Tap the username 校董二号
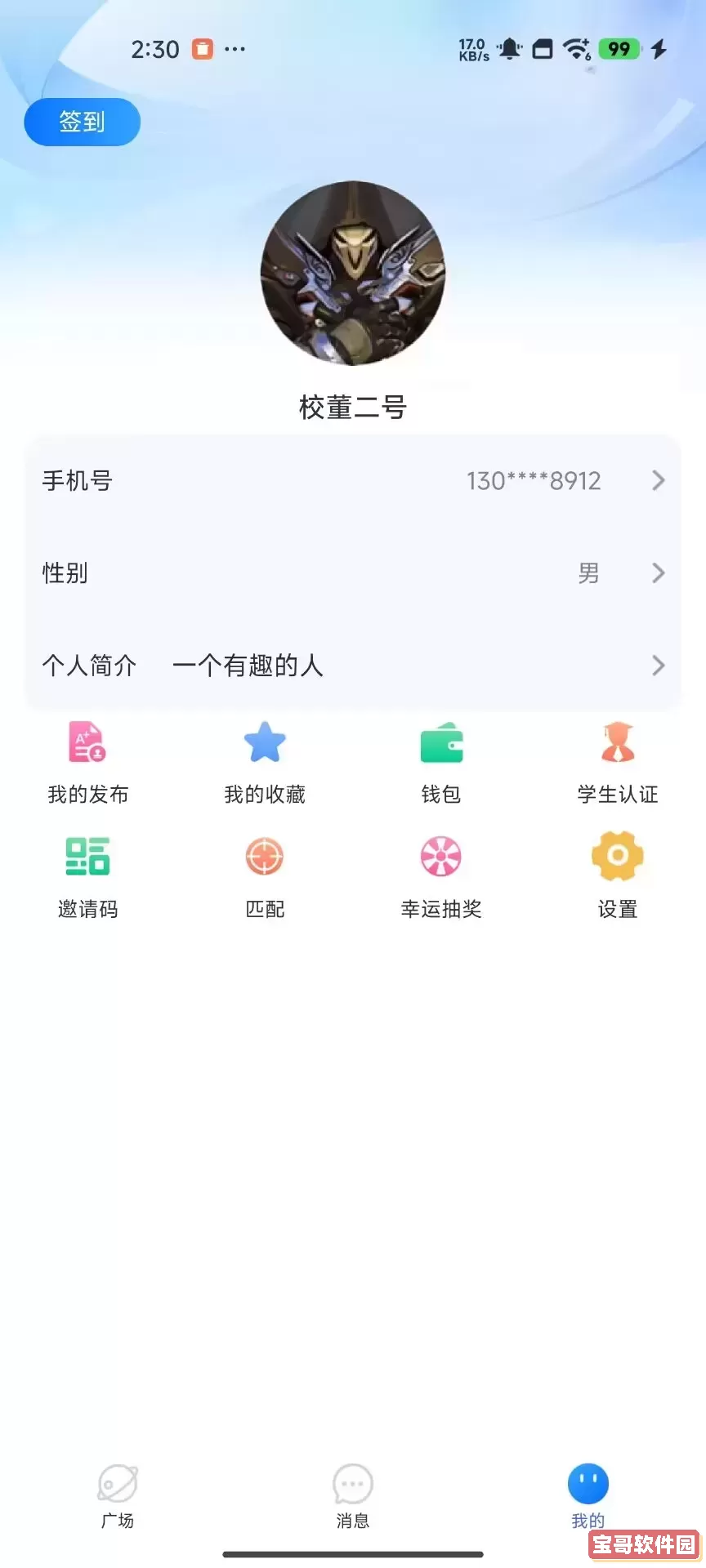 pyautogui.click(x=353, y=408)
